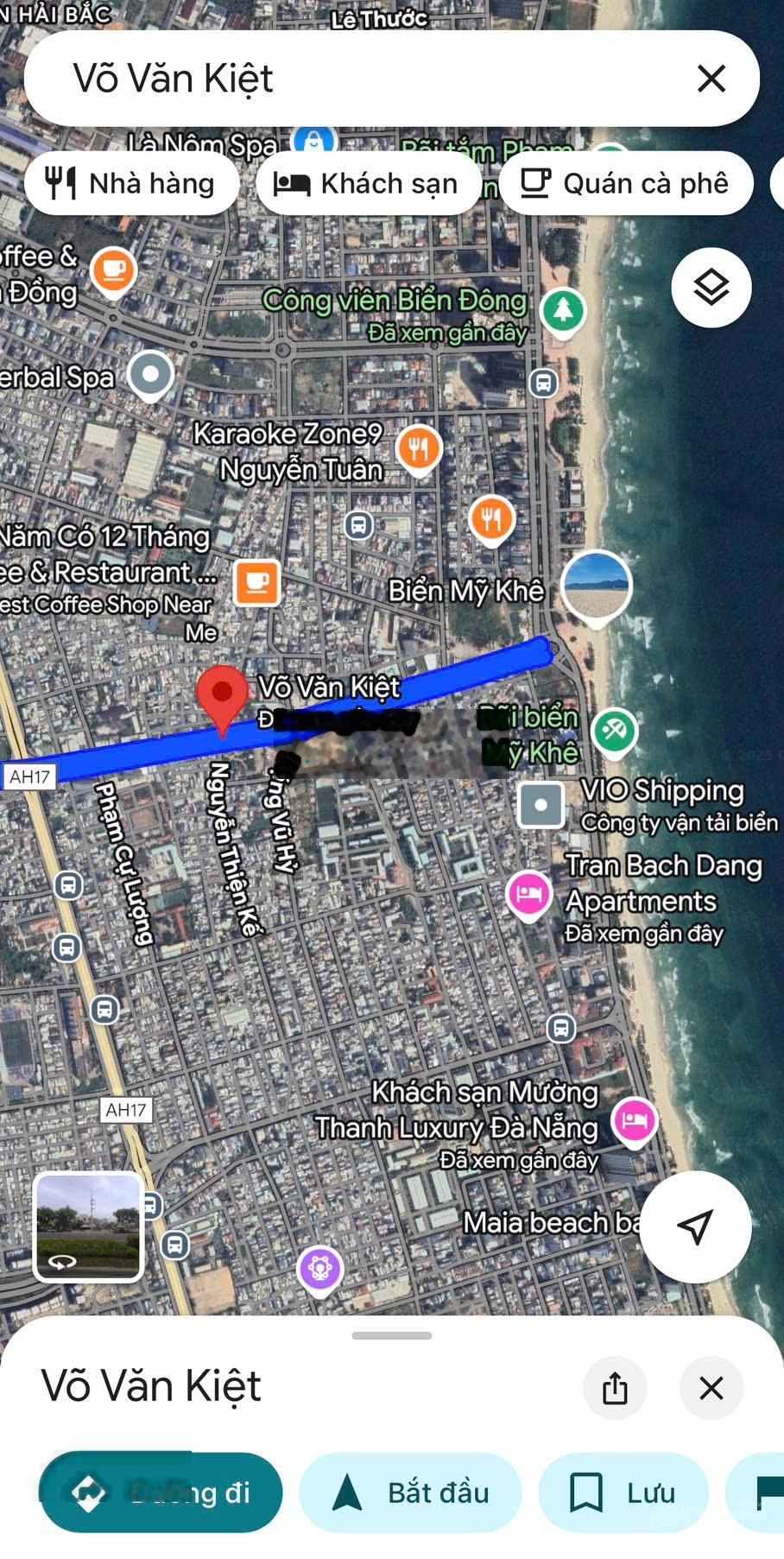Show Quán cà phê places
The height and width of the screenshot is (1559, 784).
626,183
